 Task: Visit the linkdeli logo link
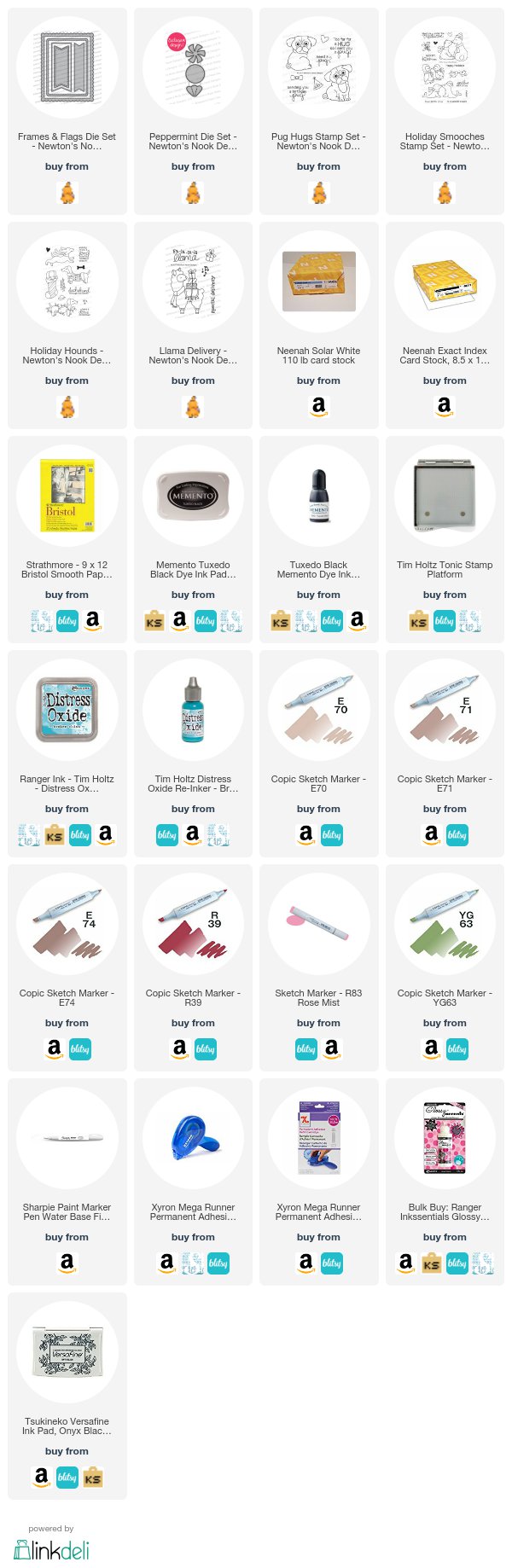[51, 1549]
